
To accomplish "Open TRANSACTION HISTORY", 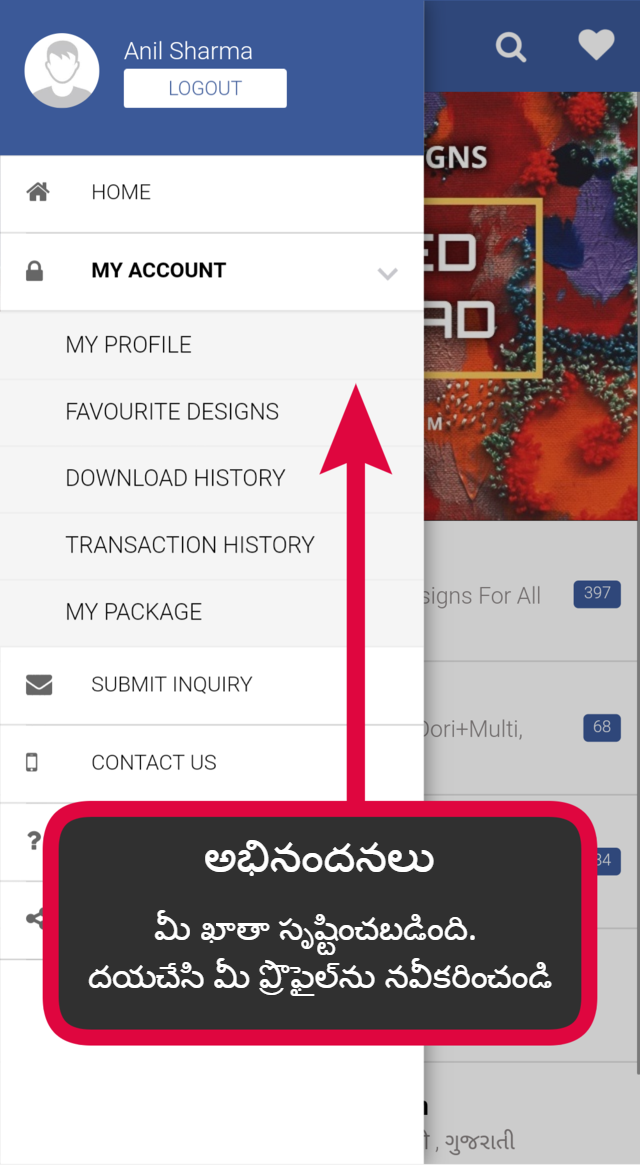I will tap(190, 545).
